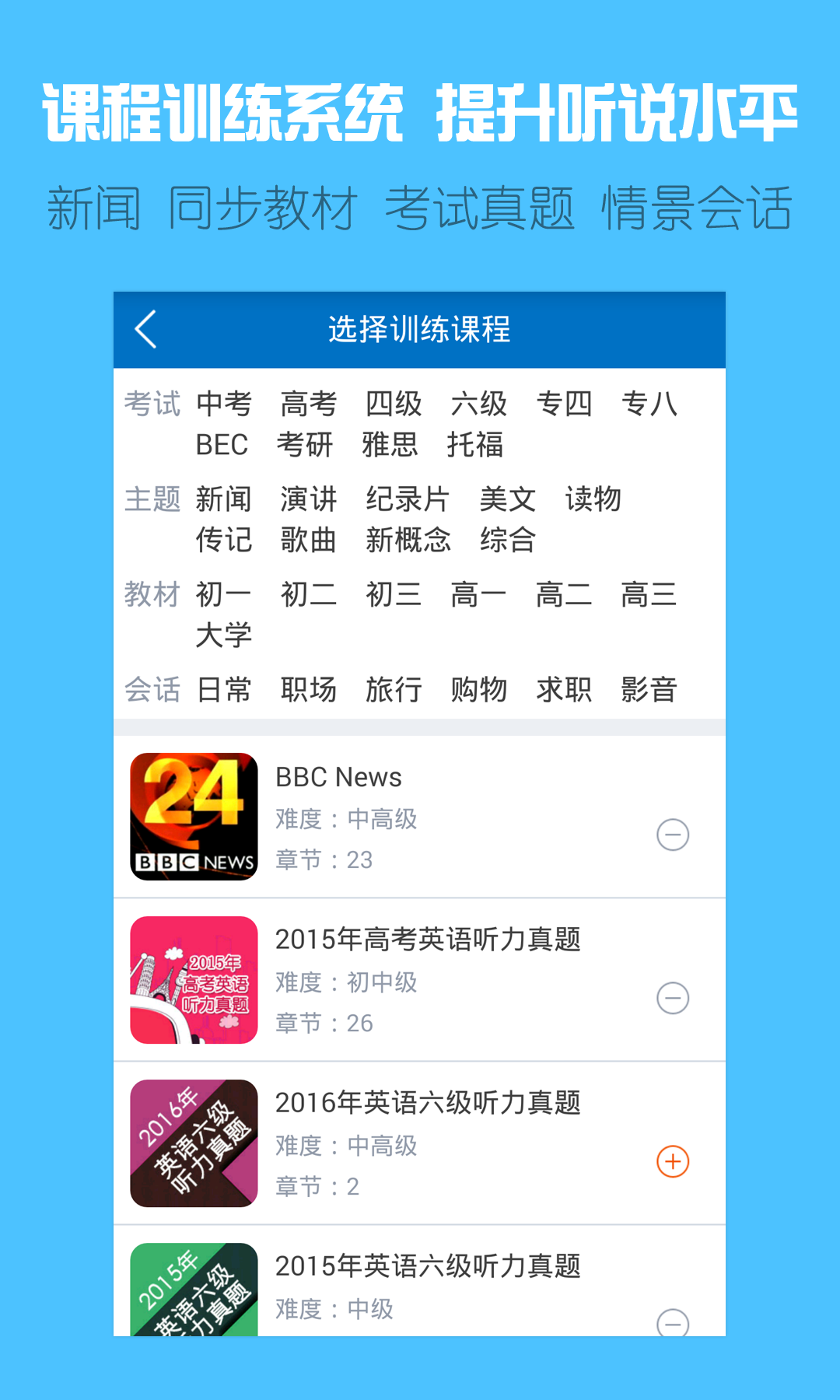Screen dimensions: 840x1400
Task: Click the minus icon next to BBC News
Action: [672, 834]
